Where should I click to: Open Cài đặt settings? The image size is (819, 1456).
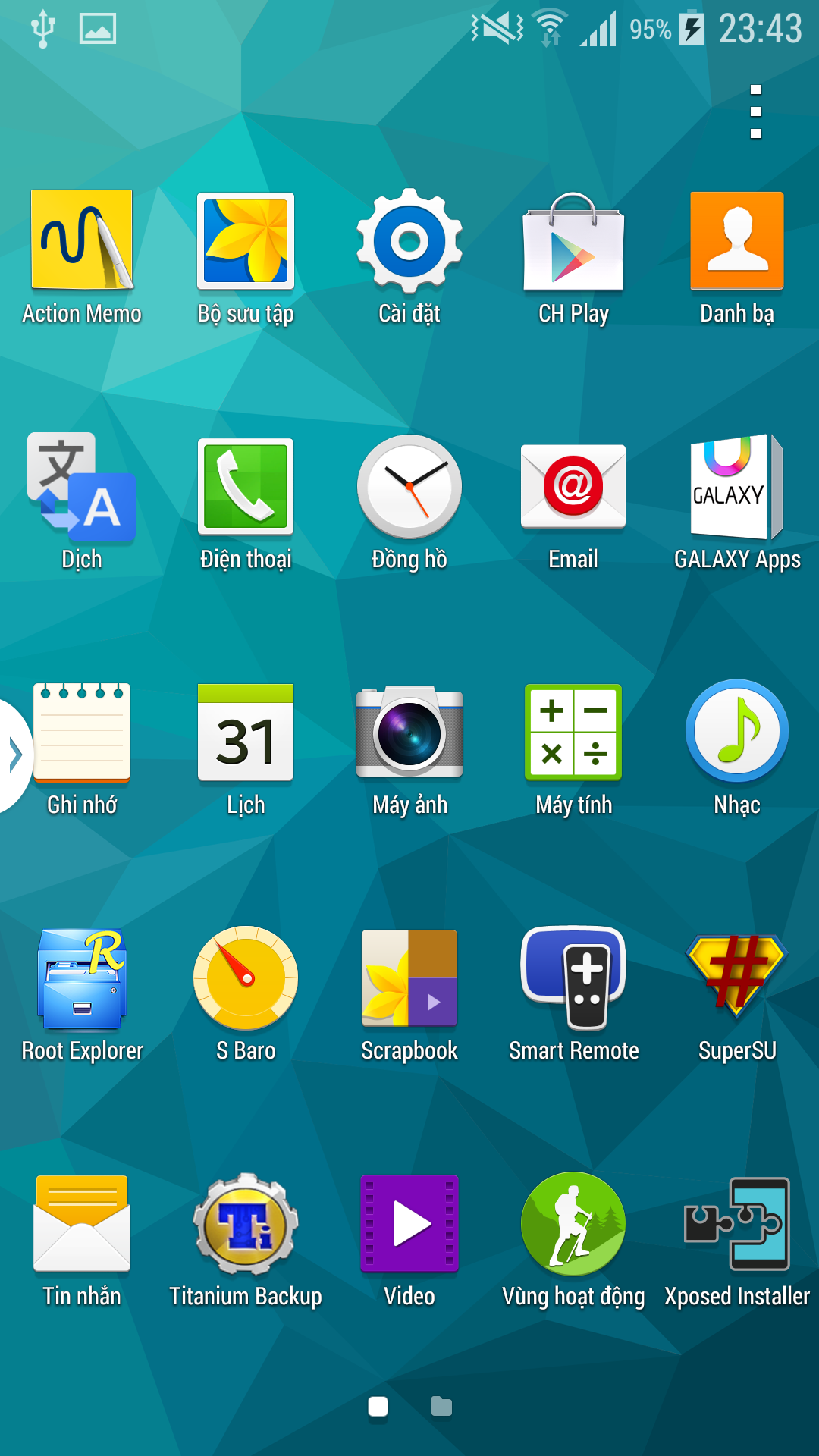click(x=409, y=241)
